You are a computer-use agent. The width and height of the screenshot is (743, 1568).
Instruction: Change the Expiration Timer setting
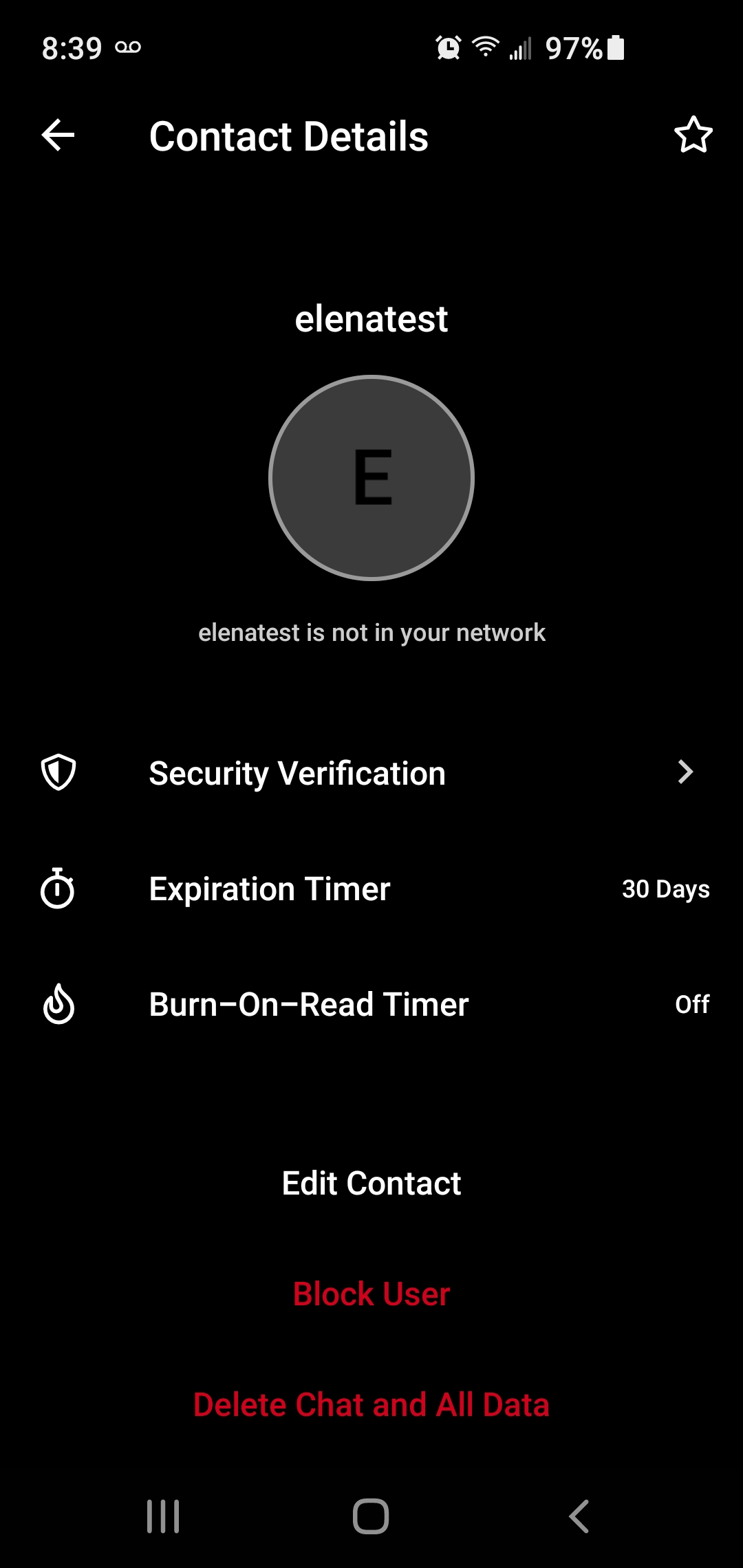click(371, 889)
